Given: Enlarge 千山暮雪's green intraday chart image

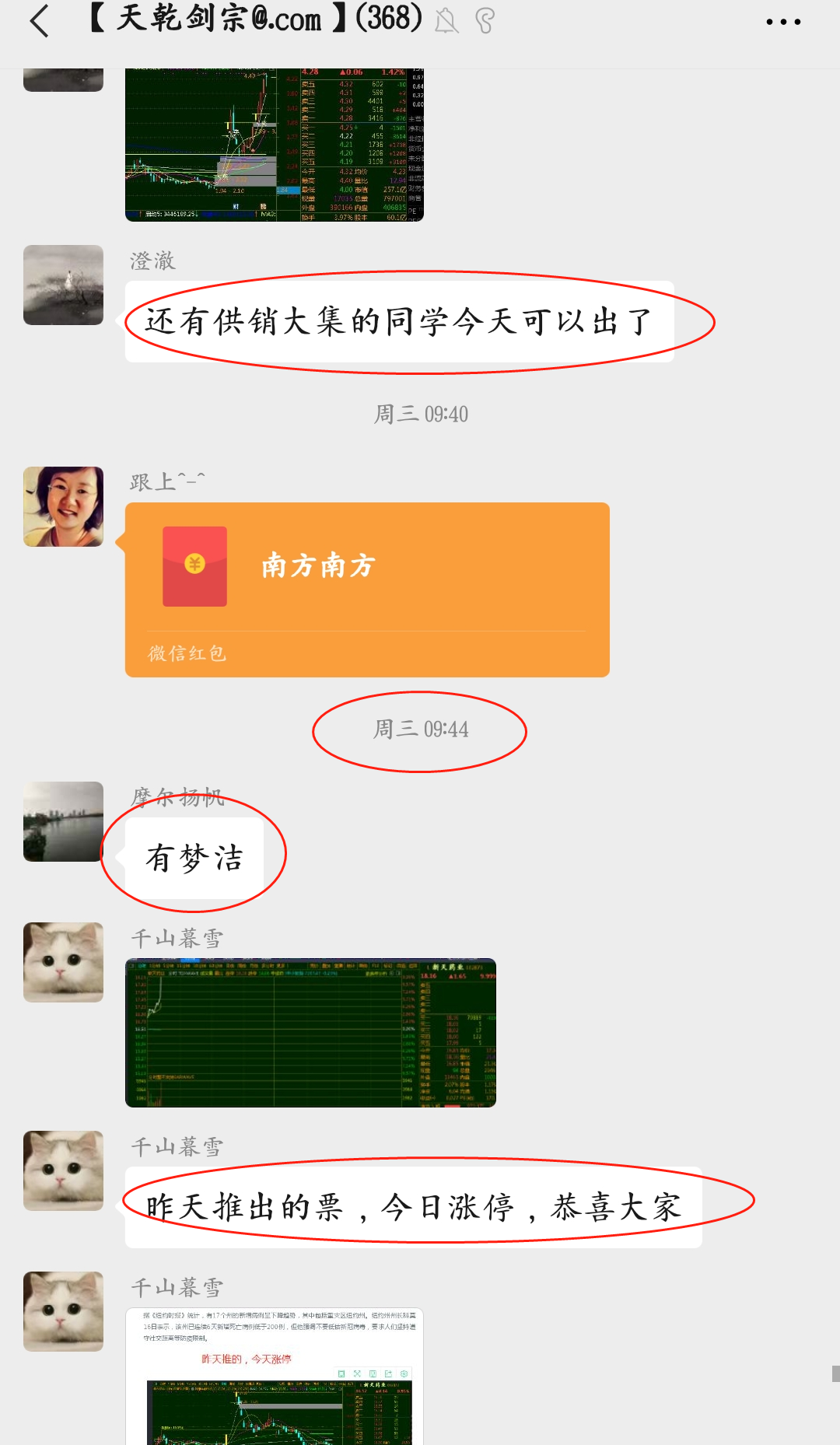Looking at the screenshot, I should pos(310,1032).
